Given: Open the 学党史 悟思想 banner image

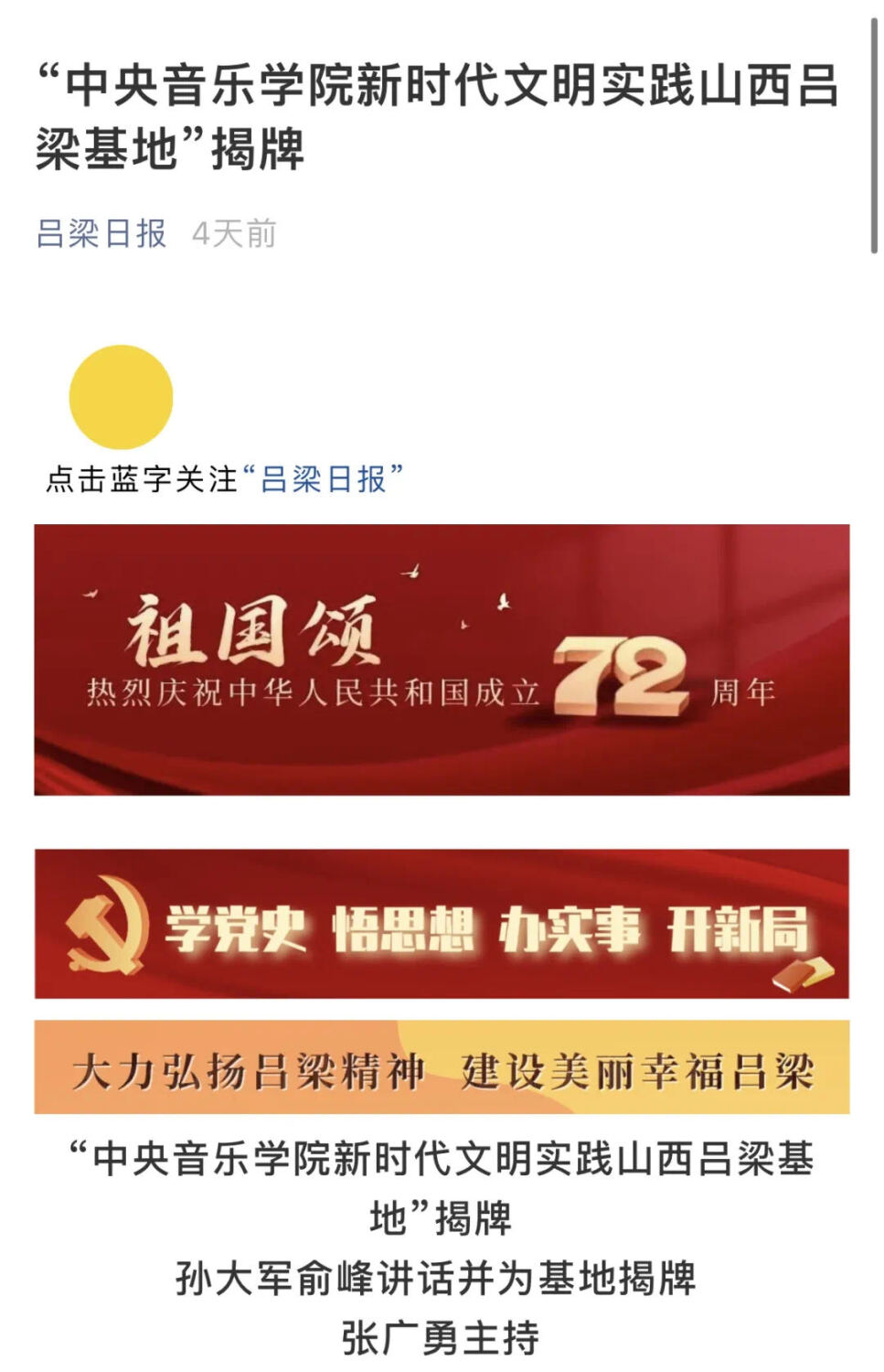Looking at the screenshot, I should (x=442, y=924).
